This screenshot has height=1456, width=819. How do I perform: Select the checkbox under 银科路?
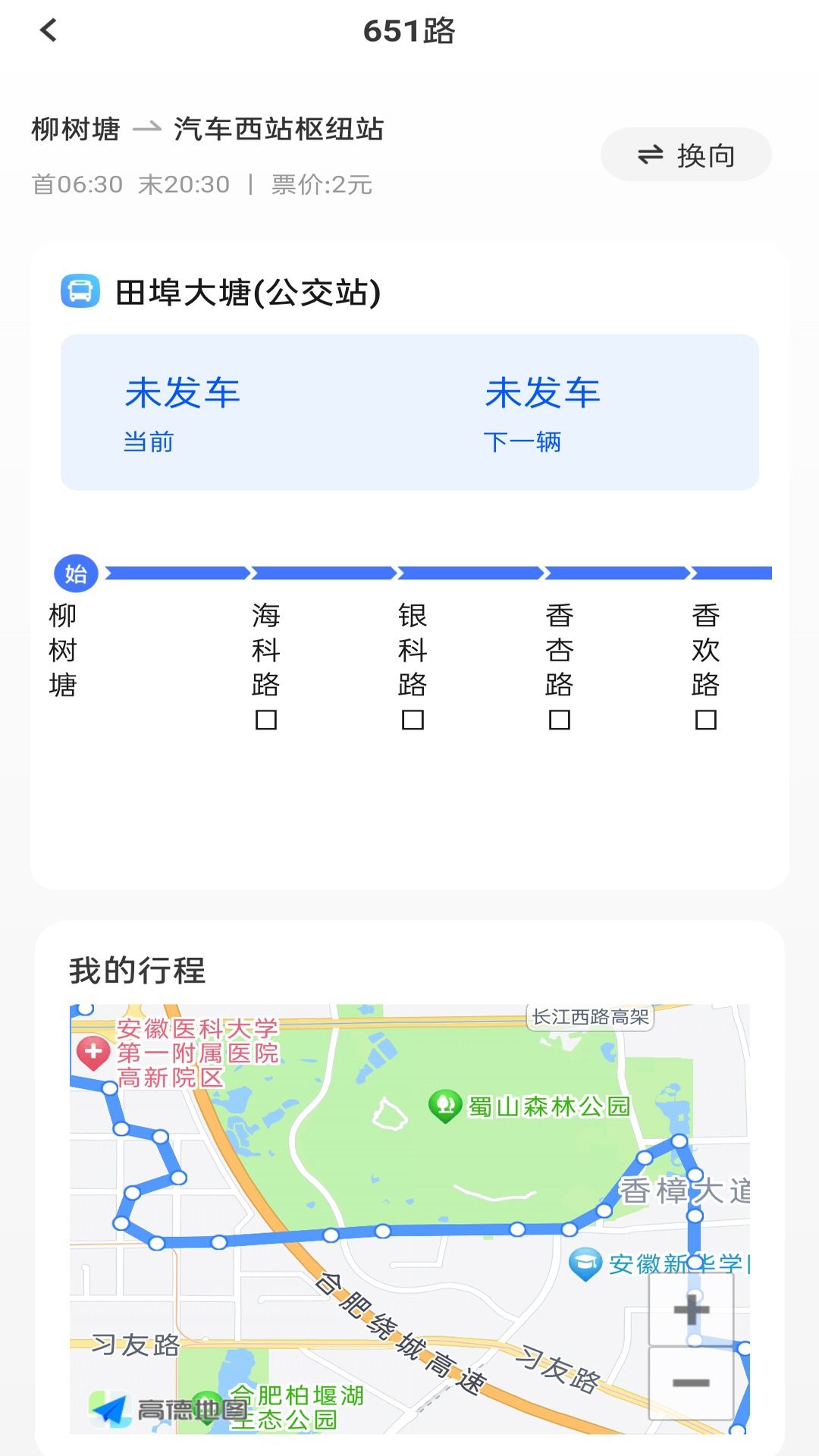click(412, 720)
